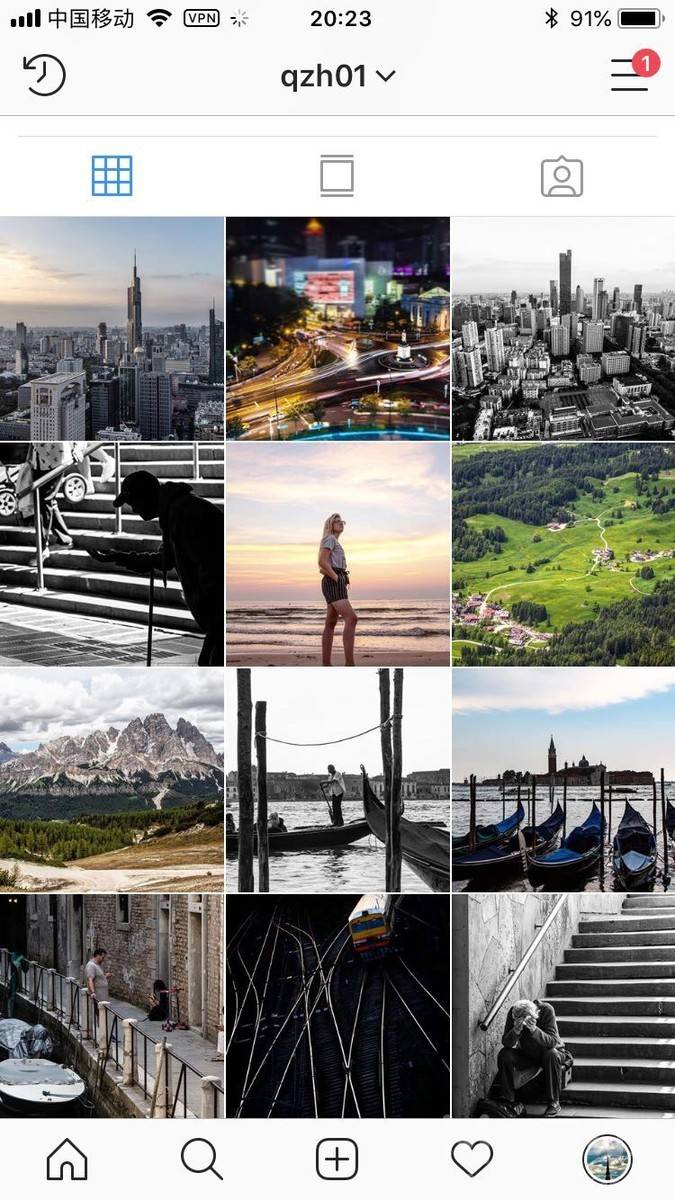The height and width of the screenshot is (1200, 675).
Task: Open the tagged photos tab
Action: point(562,176)
